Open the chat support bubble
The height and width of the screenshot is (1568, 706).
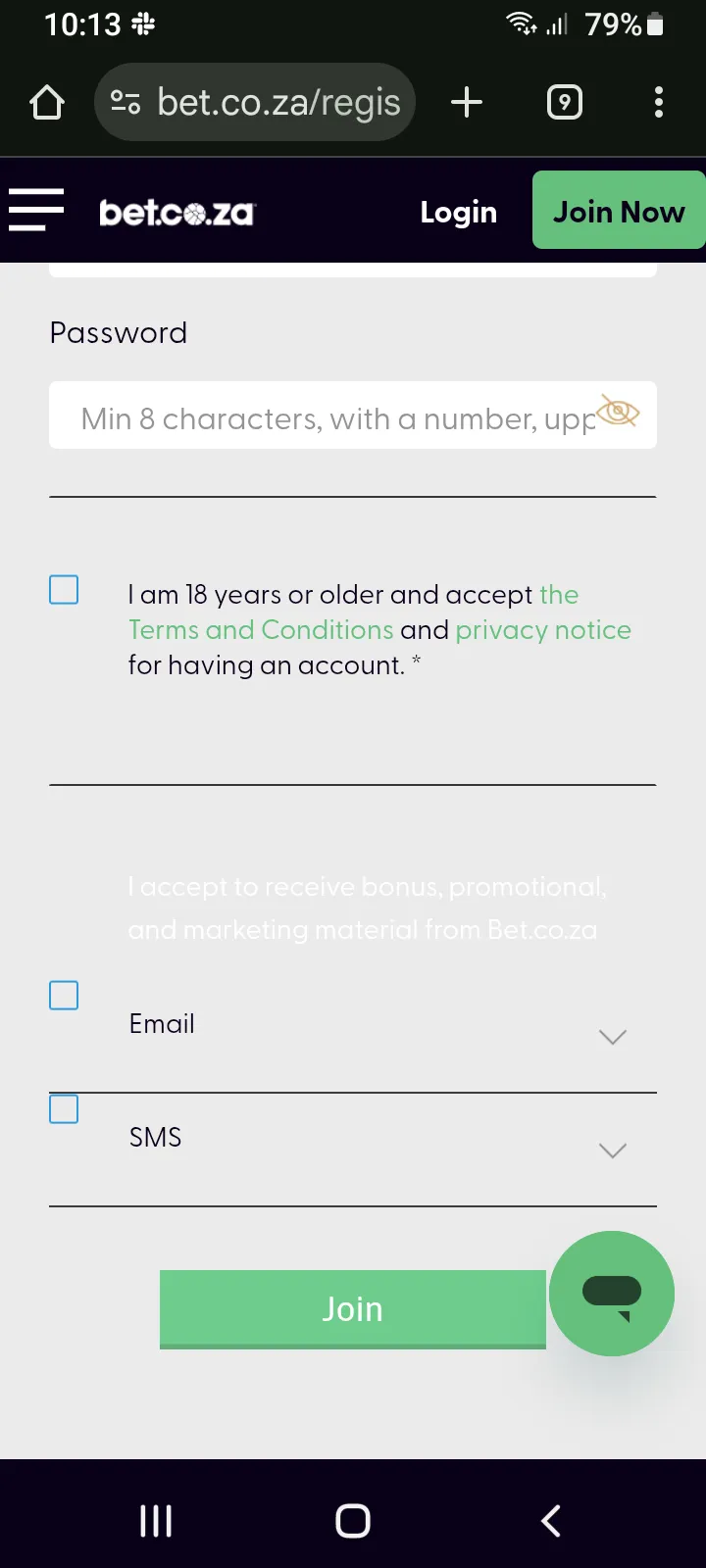point(611,1294)
